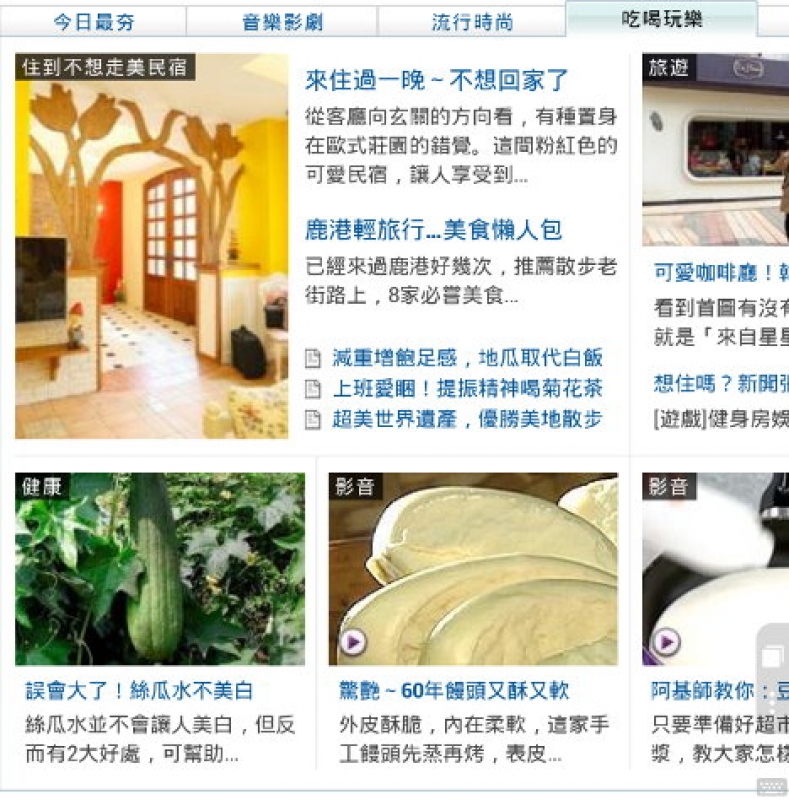Select the 吃喝玩樂 tab
789x800 pixels.
(661, 20)
